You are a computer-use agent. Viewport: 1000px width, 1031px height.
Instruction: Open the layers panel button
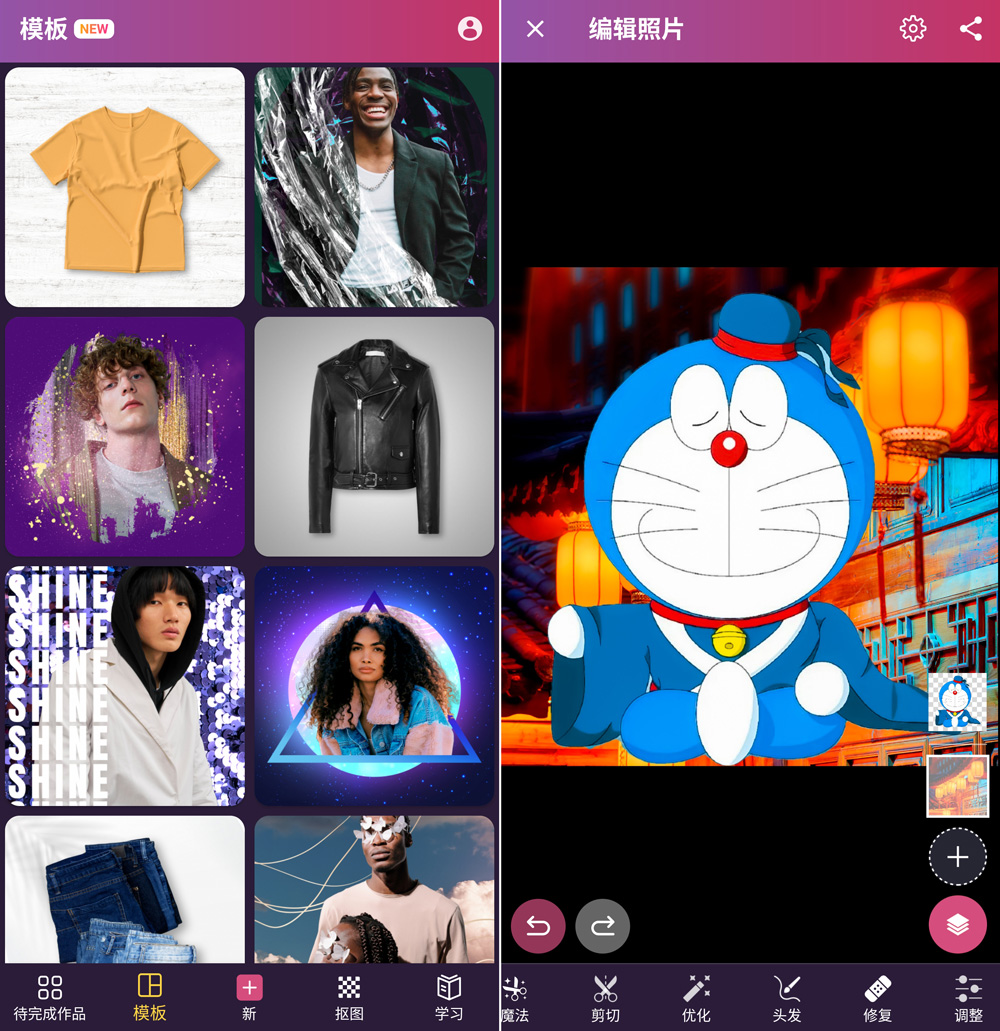coord(957,925)
